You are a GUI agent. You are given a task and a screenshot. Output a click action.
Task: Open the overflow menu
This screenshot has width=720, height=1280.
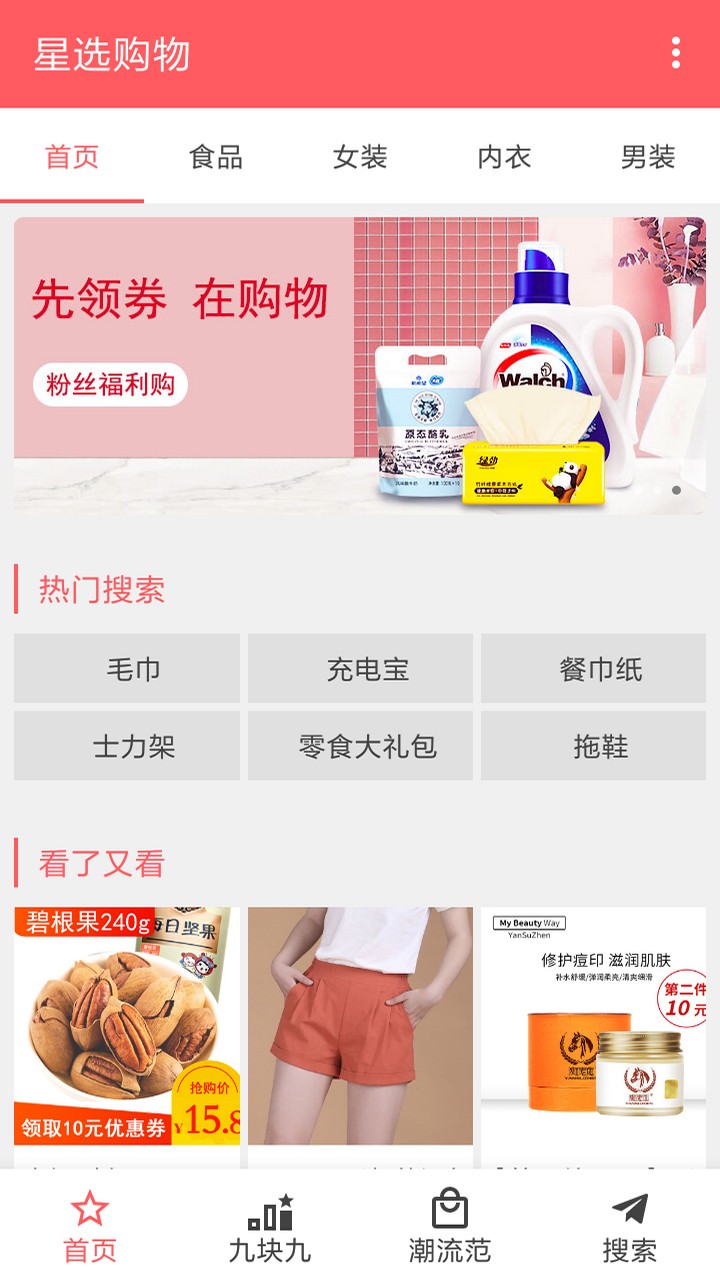click(676, 53)
